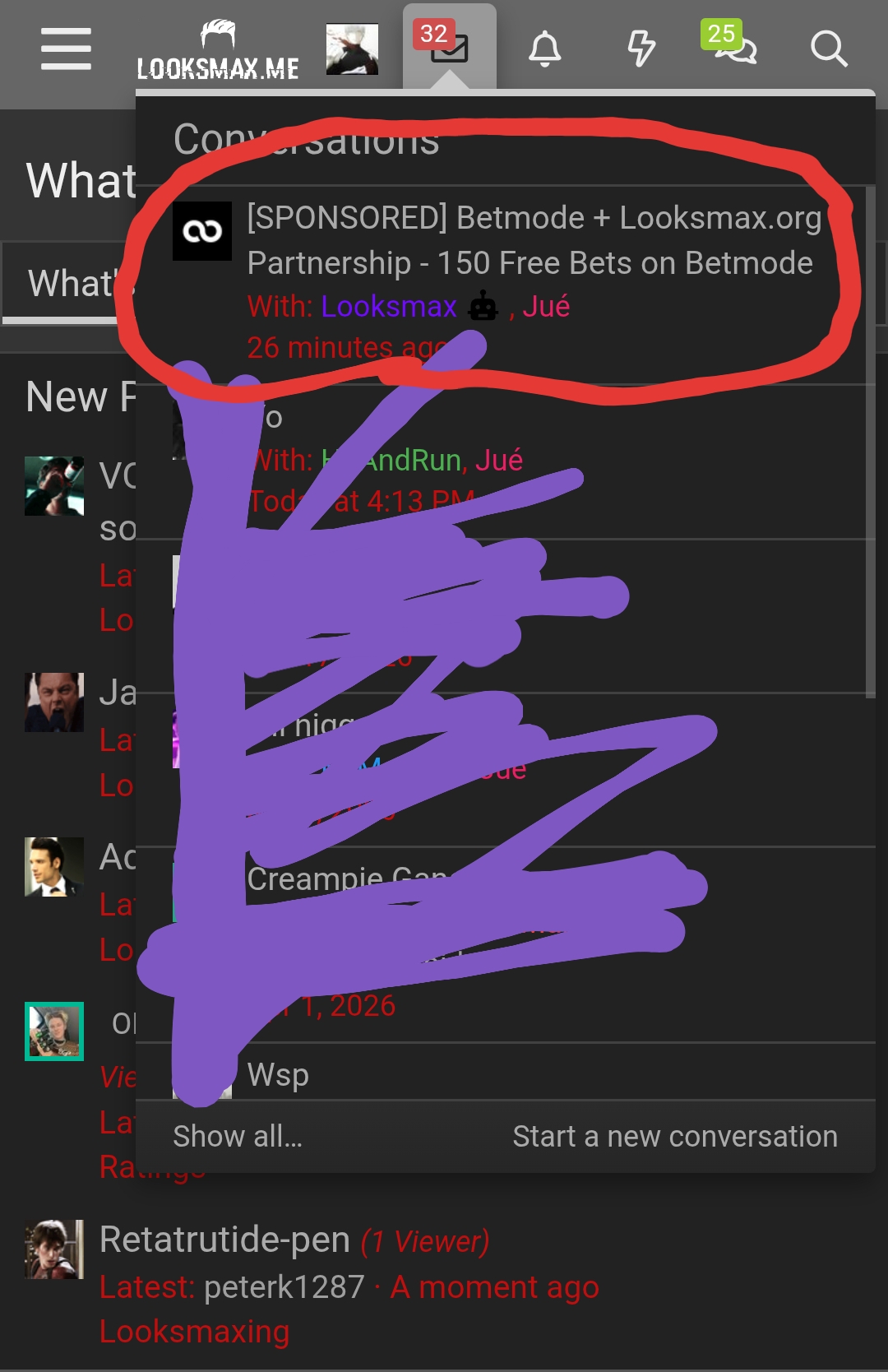The image size is (888, 1372).
Task: Start a new conversation
Action: tap(674, 1136)
